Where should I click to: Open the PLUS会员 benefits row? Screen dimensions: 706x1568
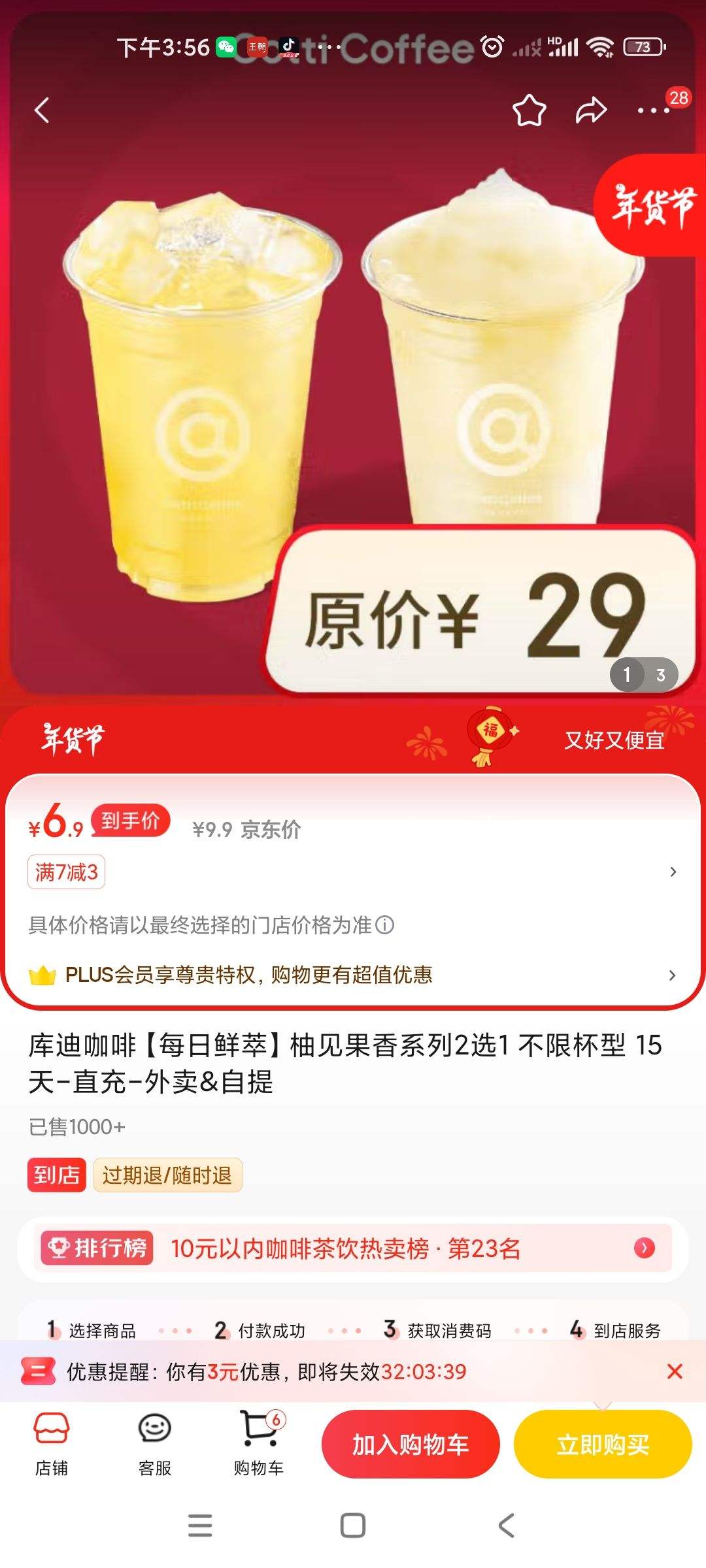click(x=353, y=975)
